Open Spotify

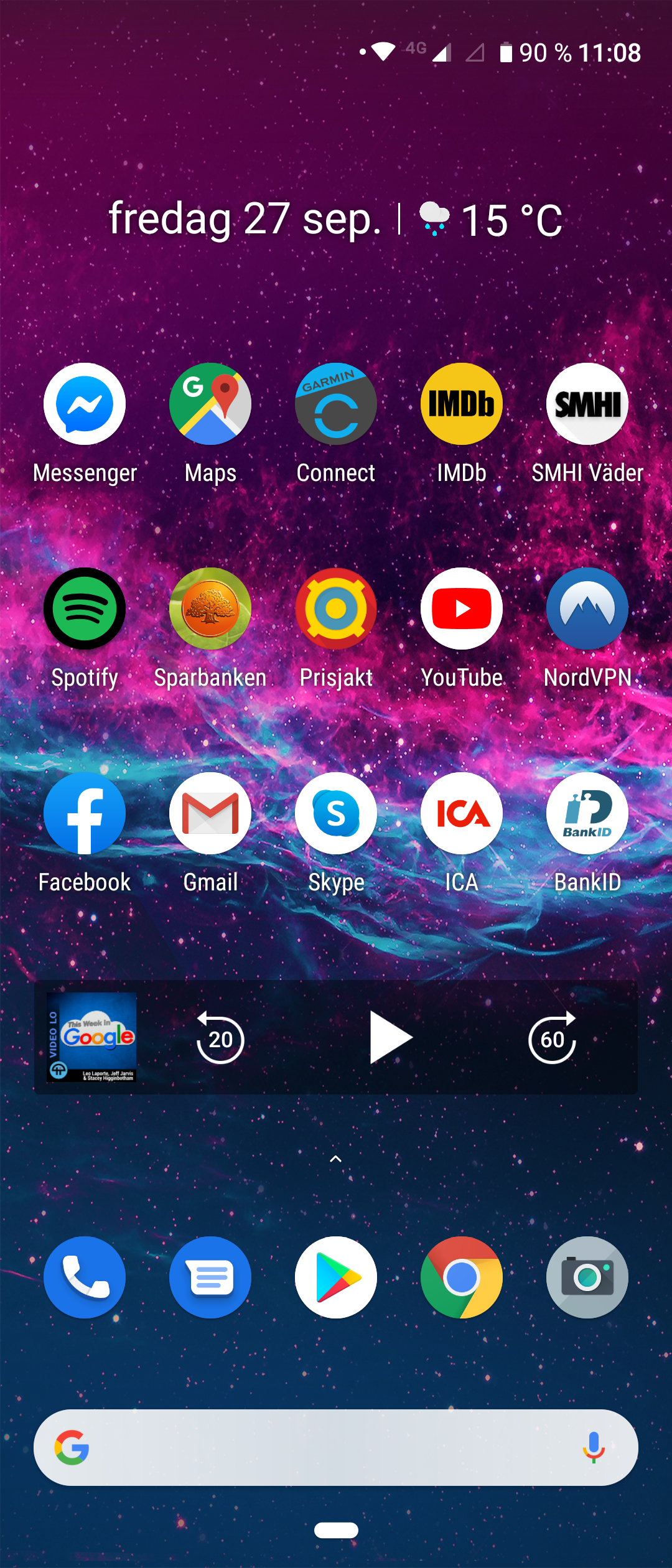[x=85, y=609]
